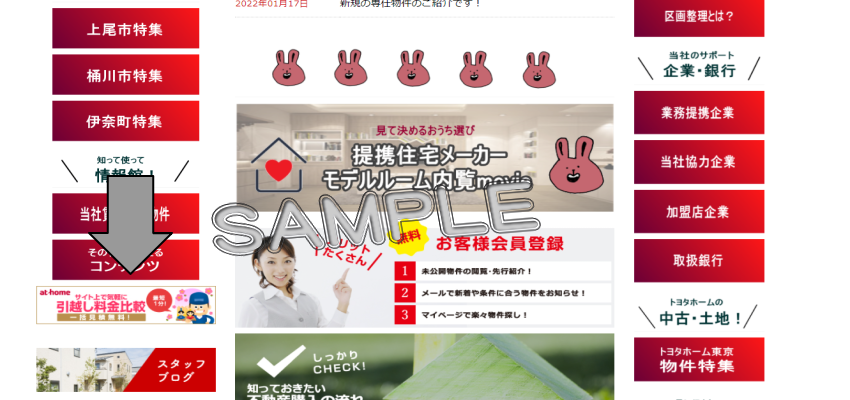Open the 上尾市特集 button
Image resolution: width=850 pixels, height=400 pixels.
[125, 29]
